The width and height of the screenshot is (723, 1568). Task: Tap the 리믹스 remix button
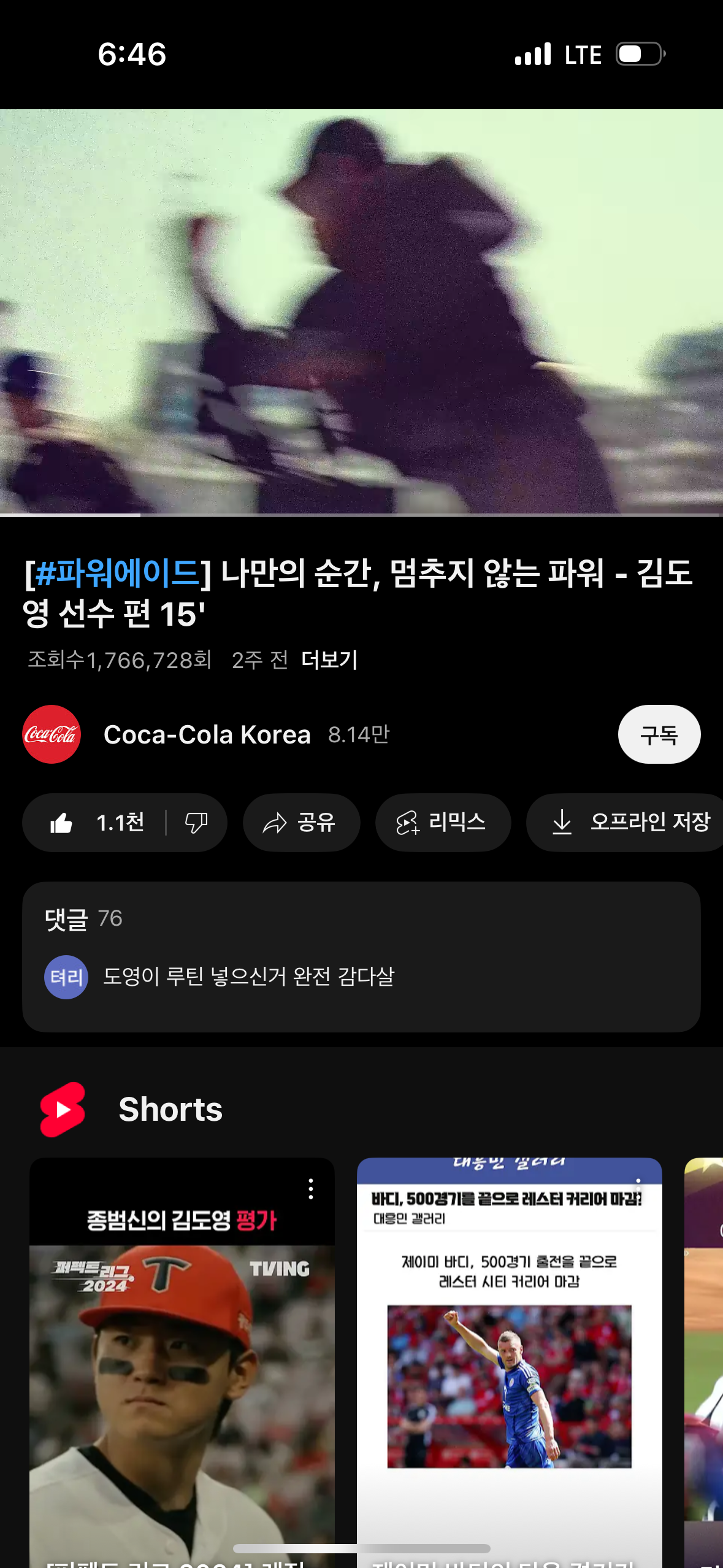click(x=442, y=823)
